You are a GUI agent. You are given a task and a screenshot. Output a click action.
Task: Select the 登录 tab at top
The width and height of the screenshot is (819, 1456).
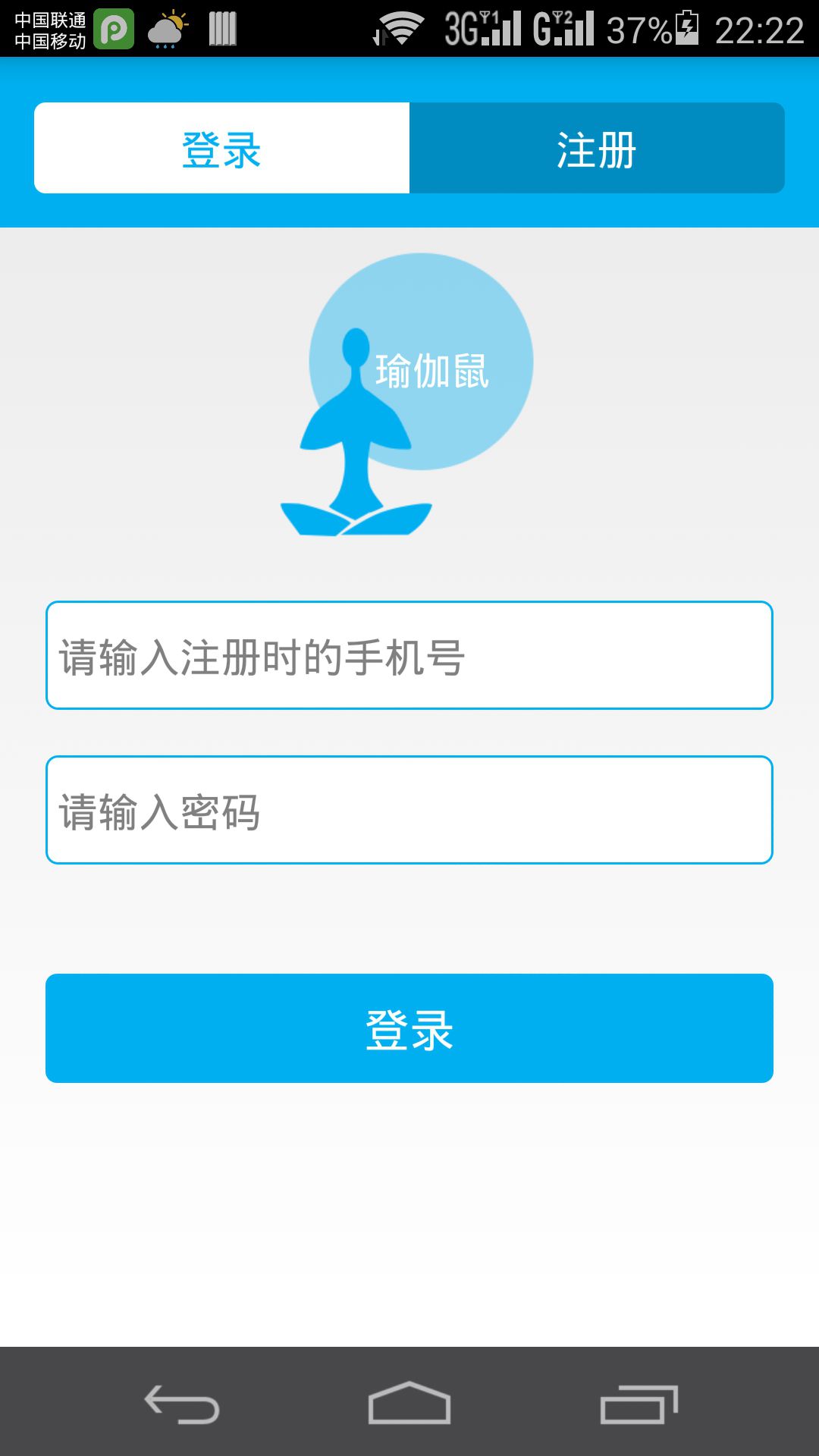pyautogui.click(x=221, y=148)
